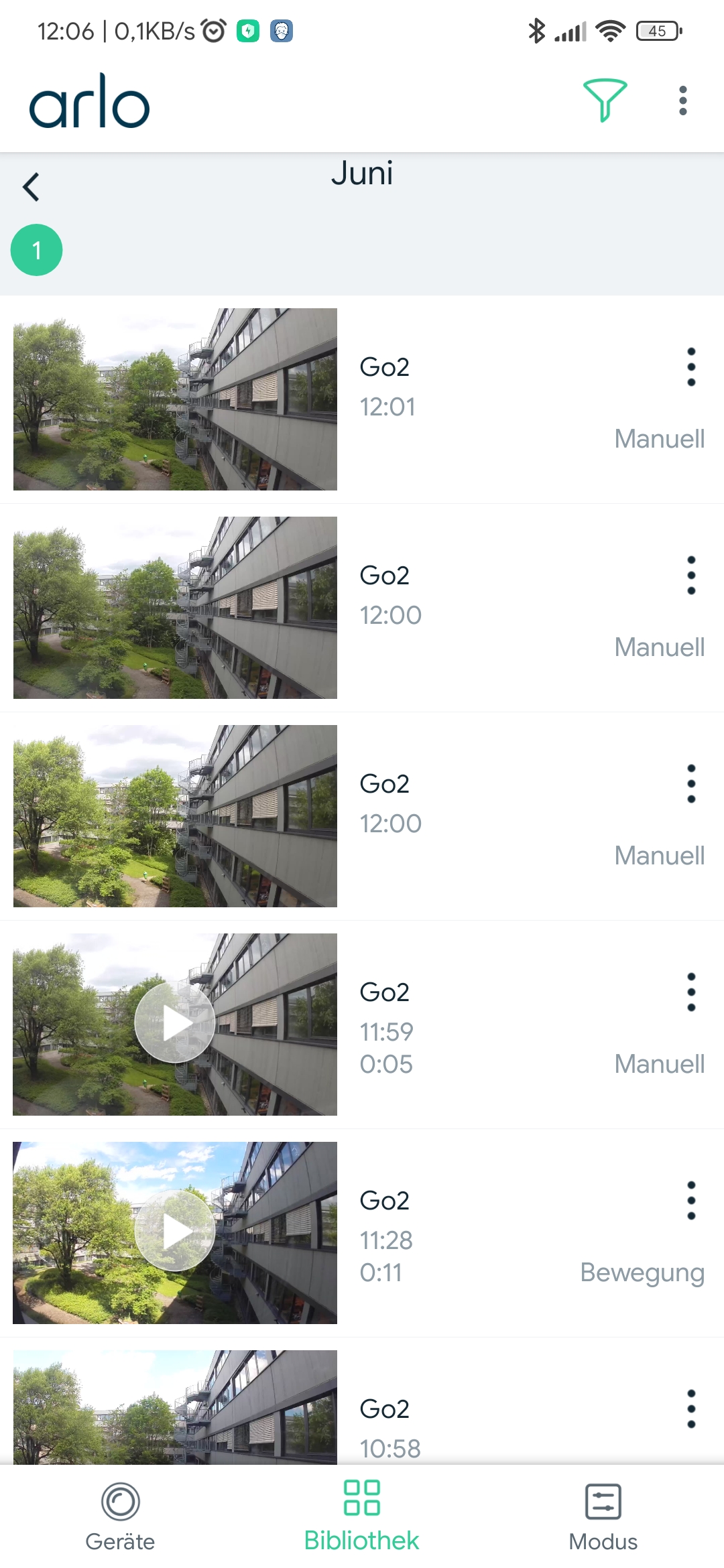The image size is (724, 1568).
Task: Show options for the 12:01 recording
Action: (691, 367)
